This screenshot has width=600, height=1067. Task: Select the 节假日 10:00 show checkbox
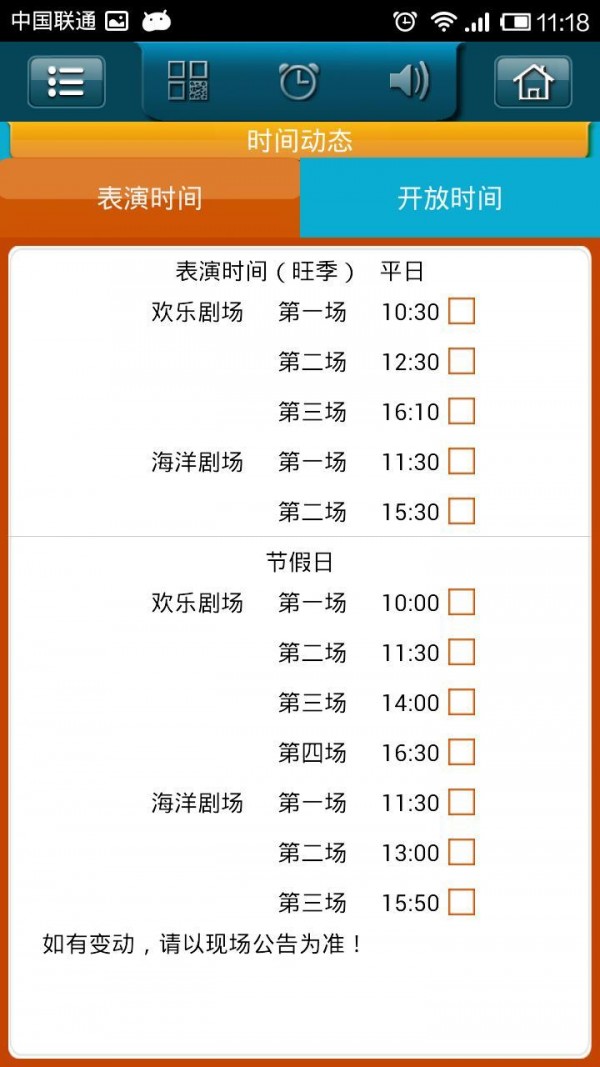point(461,603)
